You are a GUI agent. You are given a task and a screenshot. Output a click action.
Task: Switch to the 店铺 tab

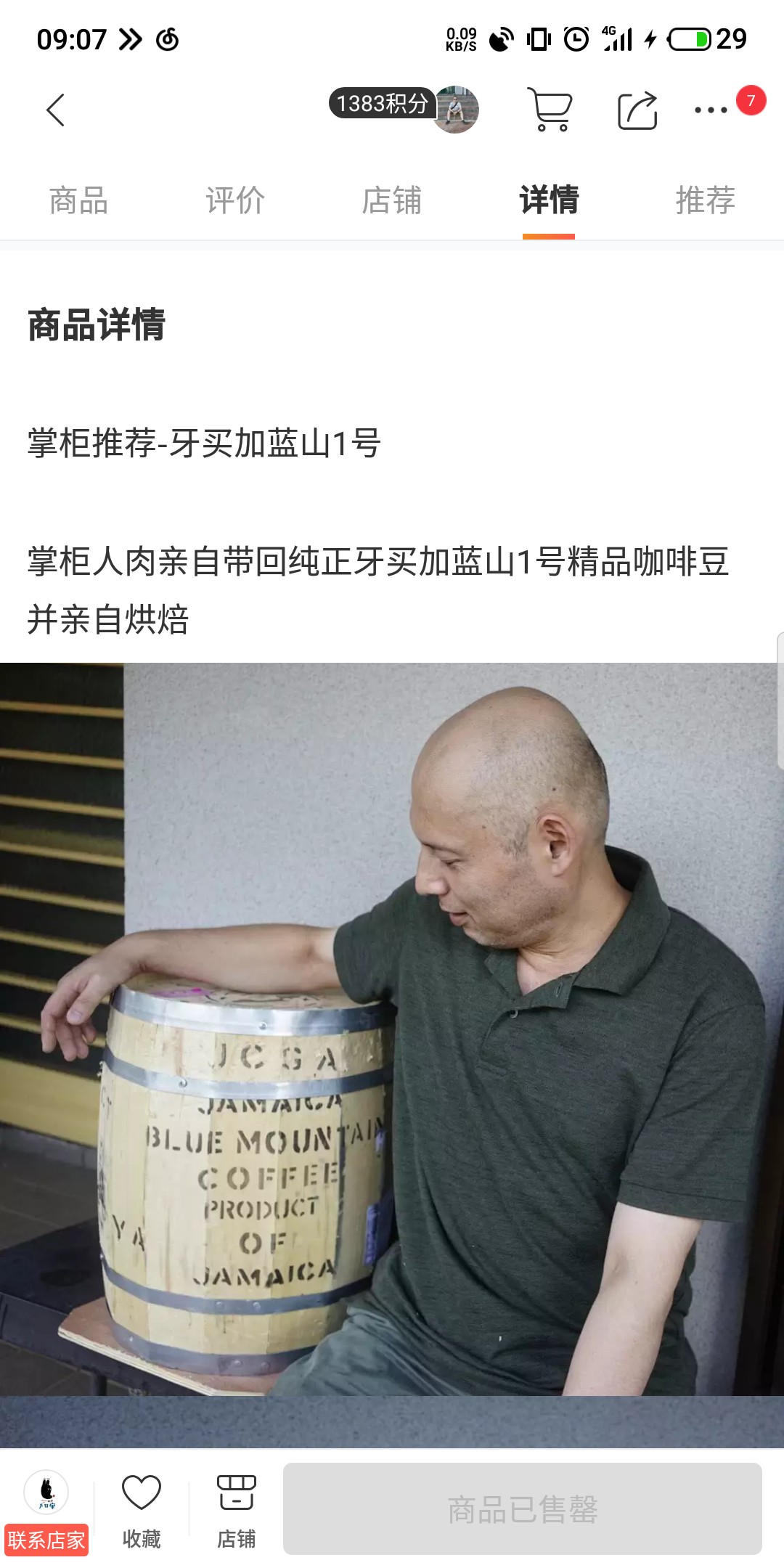[392, 201]
